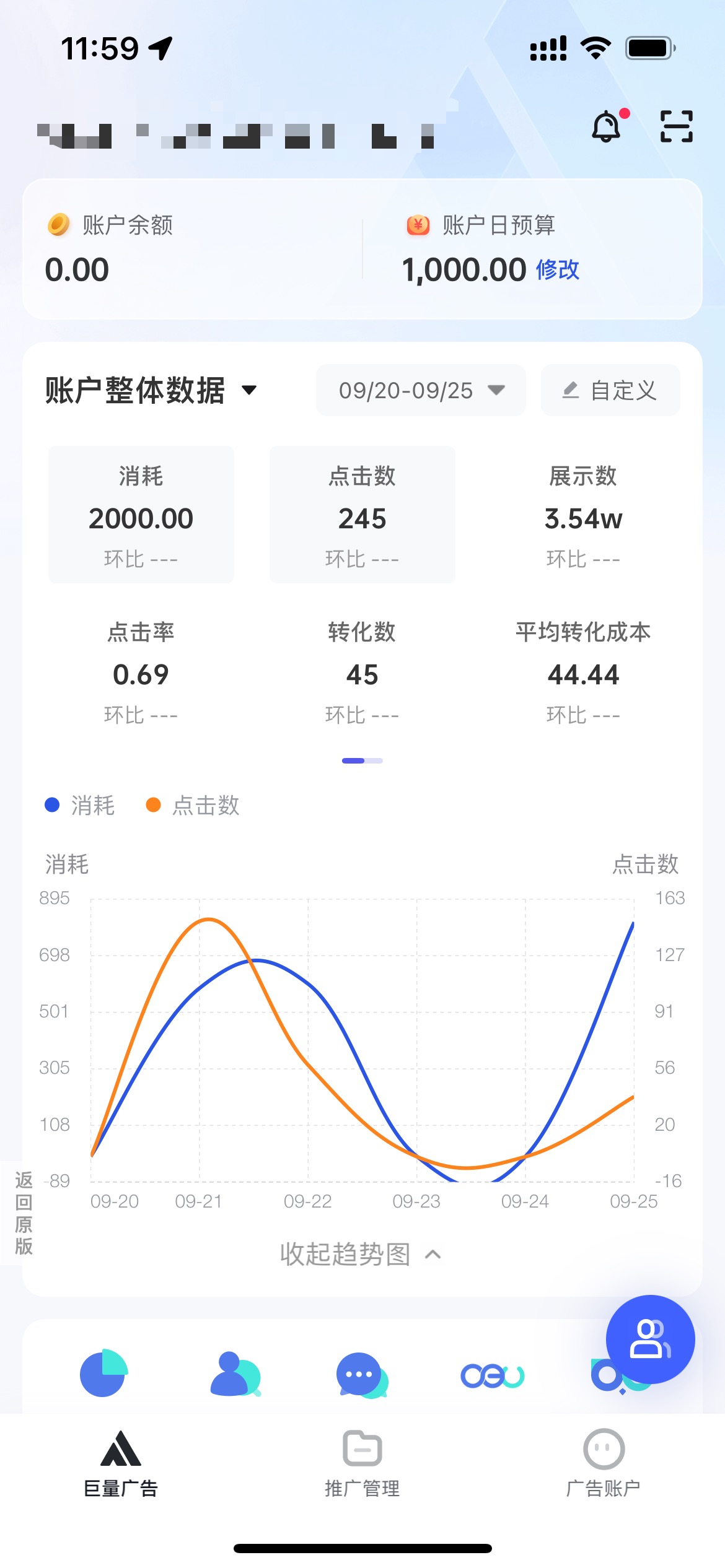Open the chat bubble shortcut icon
The image size is (725, 1568).
[362, 1374]
